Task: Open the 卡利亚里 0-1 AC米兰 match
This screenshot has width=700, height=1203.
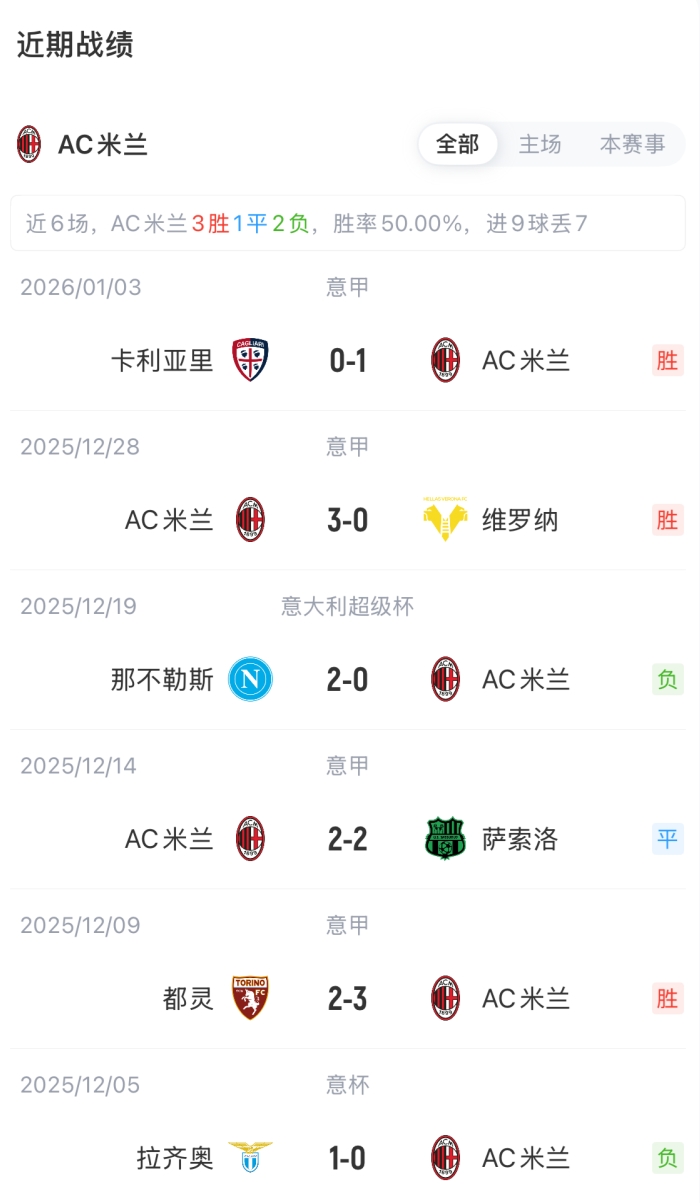Action: point(348,360)
